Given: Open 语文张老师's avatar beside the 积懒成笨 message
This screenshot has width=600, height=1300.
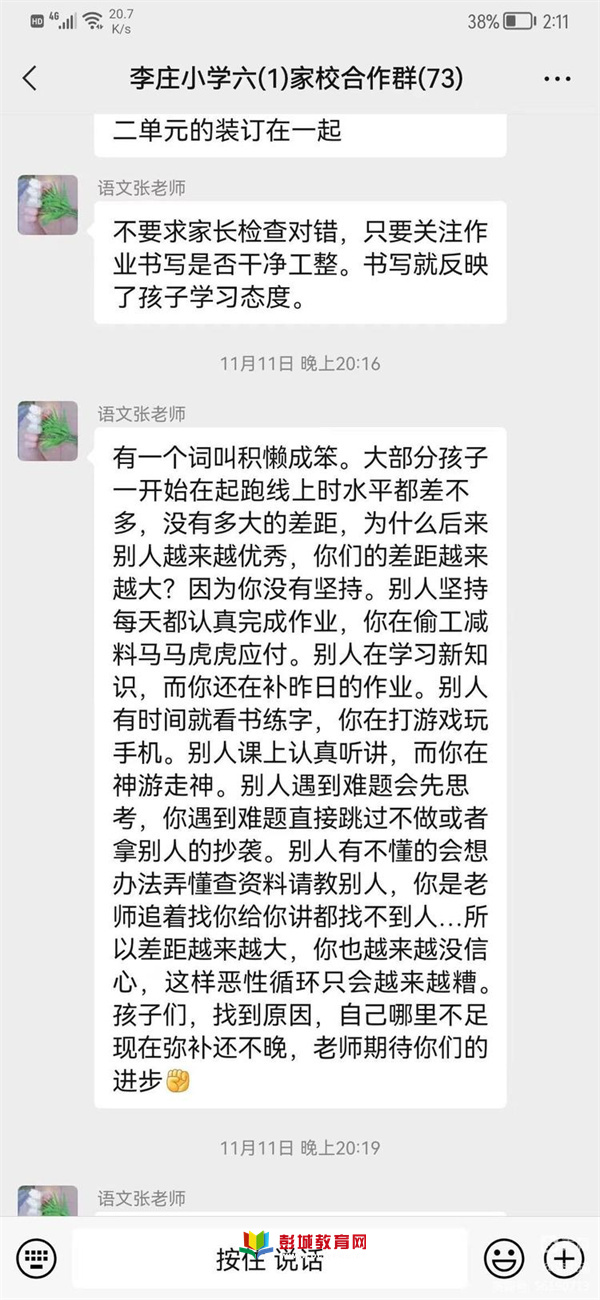Looking at the screenshot, I should click(47, 431).
